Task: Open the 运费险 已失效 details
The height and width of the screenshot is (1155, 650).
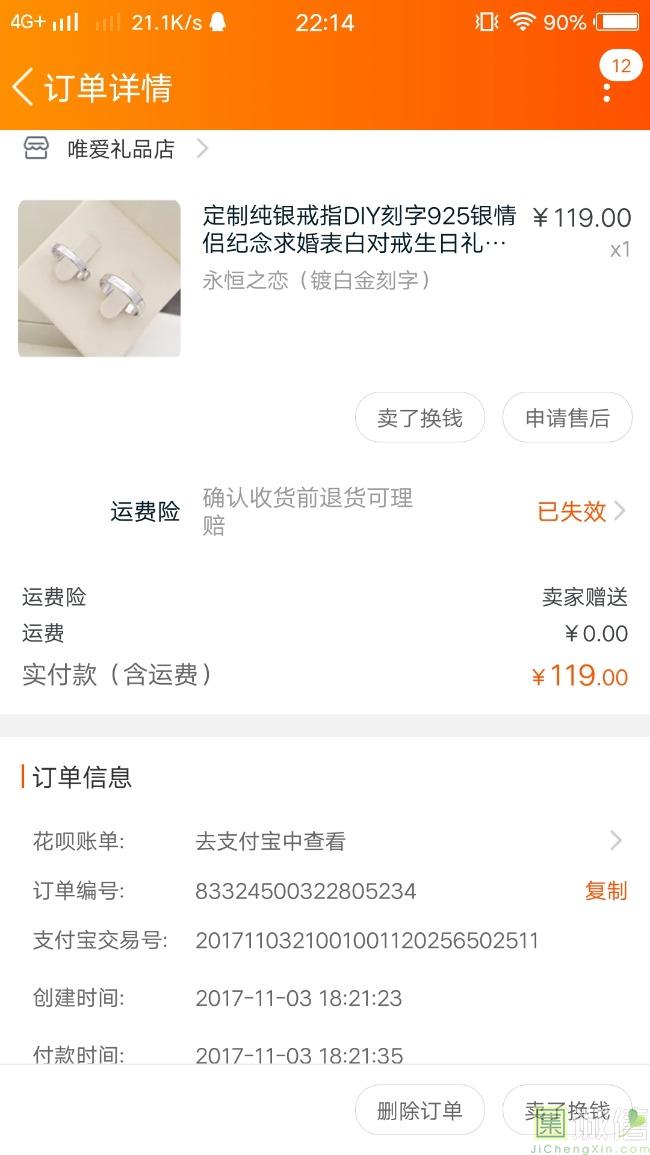Action: coord(580,511)
